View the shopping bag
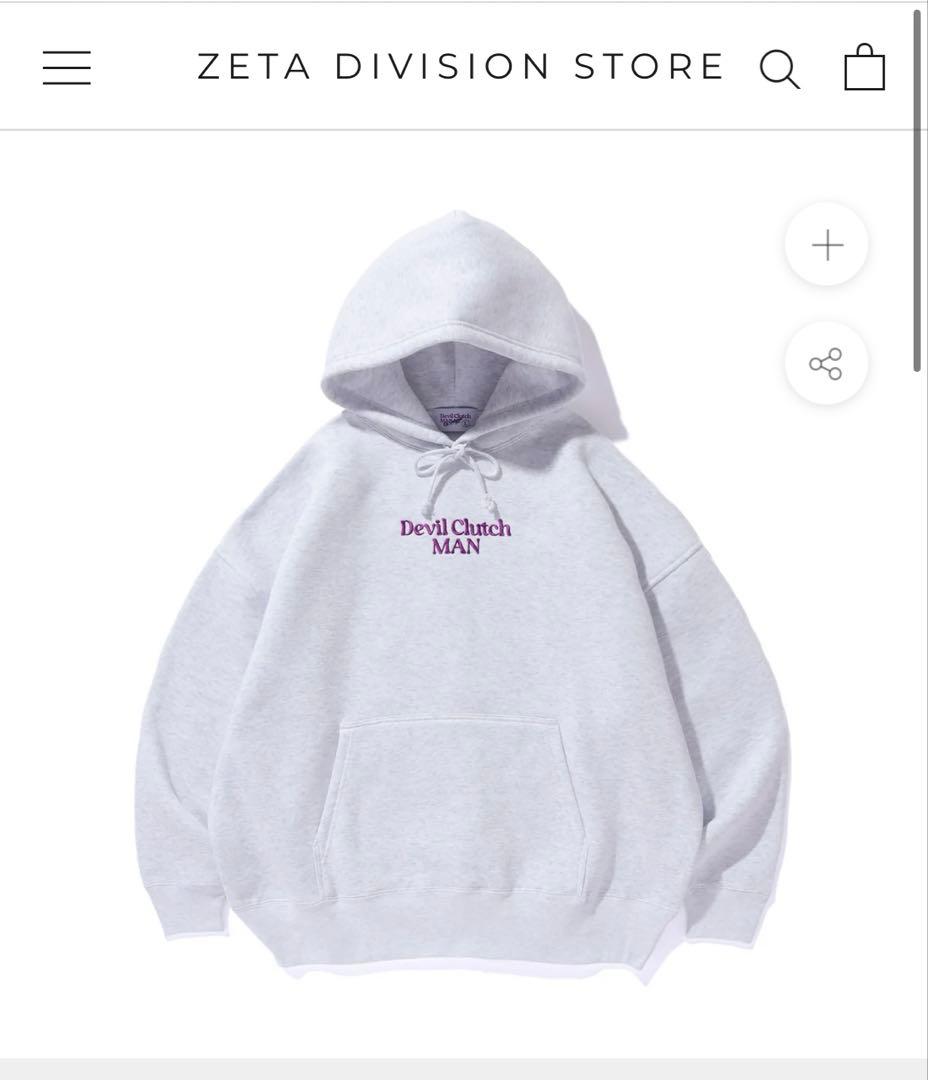The height and width of the screenshot is (1080, 928). 864,68
